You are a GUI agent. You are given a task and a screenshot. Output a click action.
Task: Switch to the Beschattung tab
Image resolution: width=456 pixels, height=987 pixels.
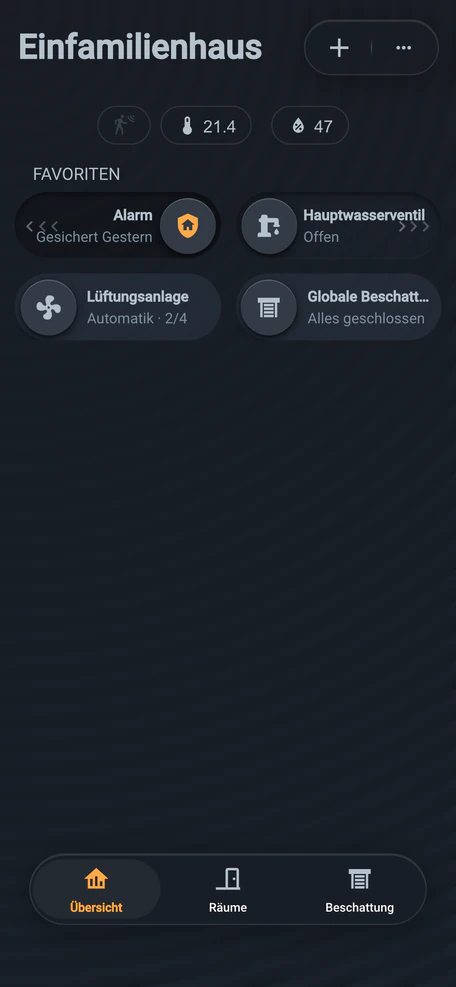tap(360, 889)
